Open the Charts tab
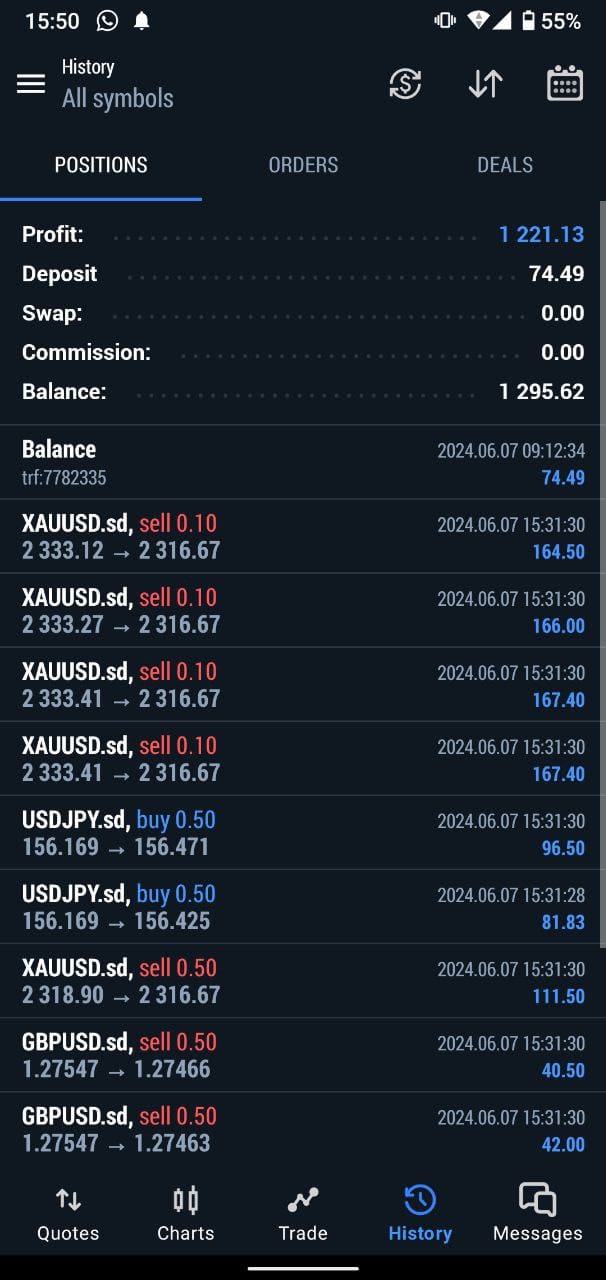 (x=186, y=1214)
